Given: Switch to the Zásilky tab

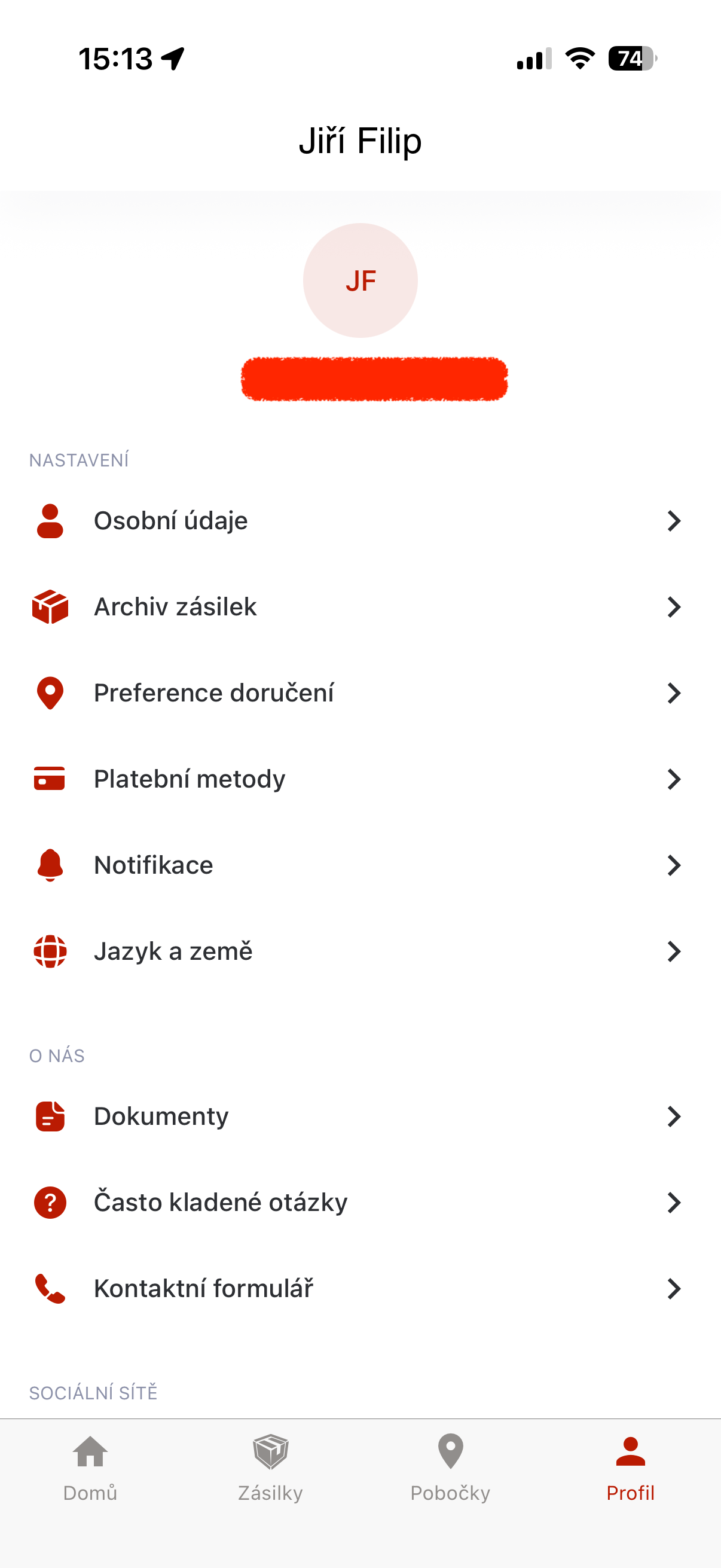Looking at the screenshot, I should (x=270, y=1468).
